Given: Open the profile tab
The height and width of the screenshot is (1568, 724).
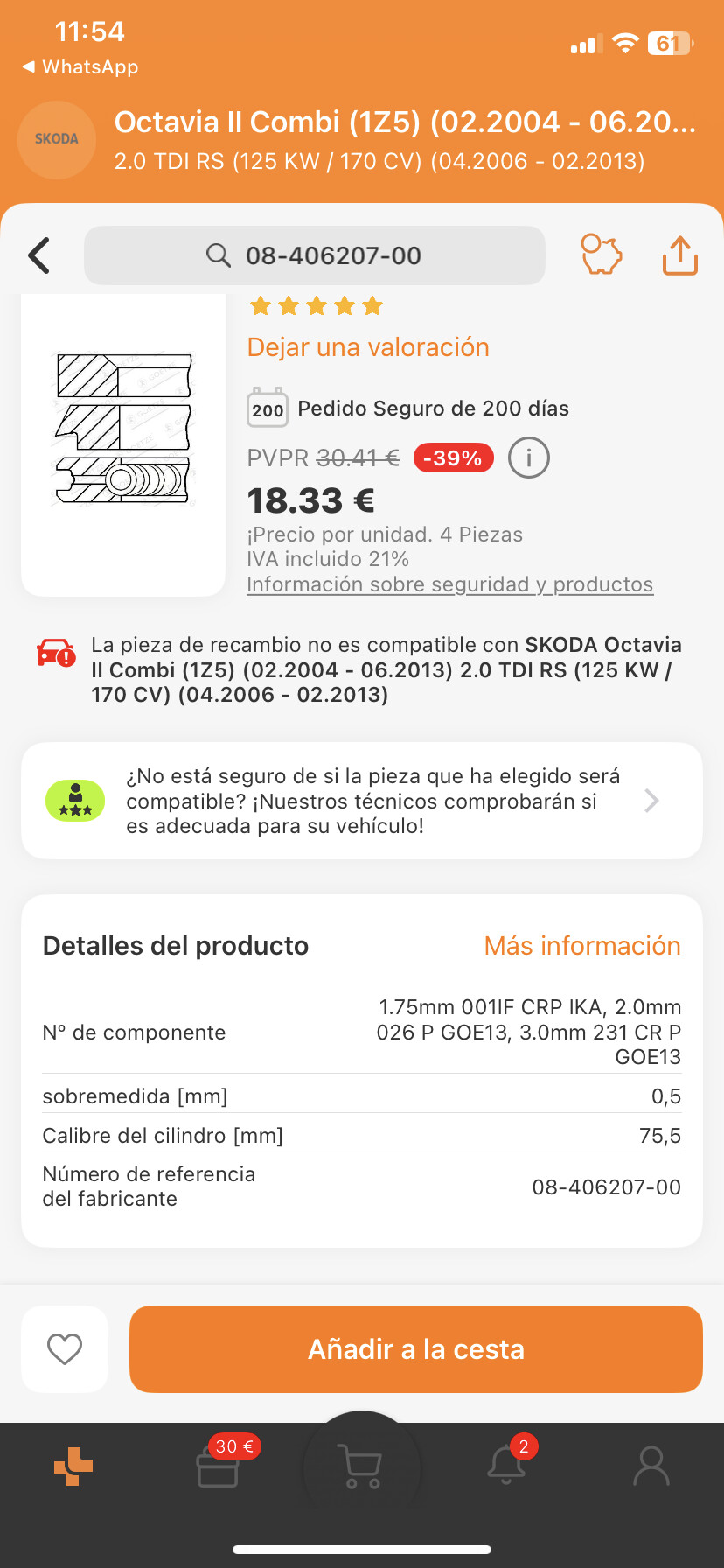Looking at the screenshot, I should coord(651,1466).
